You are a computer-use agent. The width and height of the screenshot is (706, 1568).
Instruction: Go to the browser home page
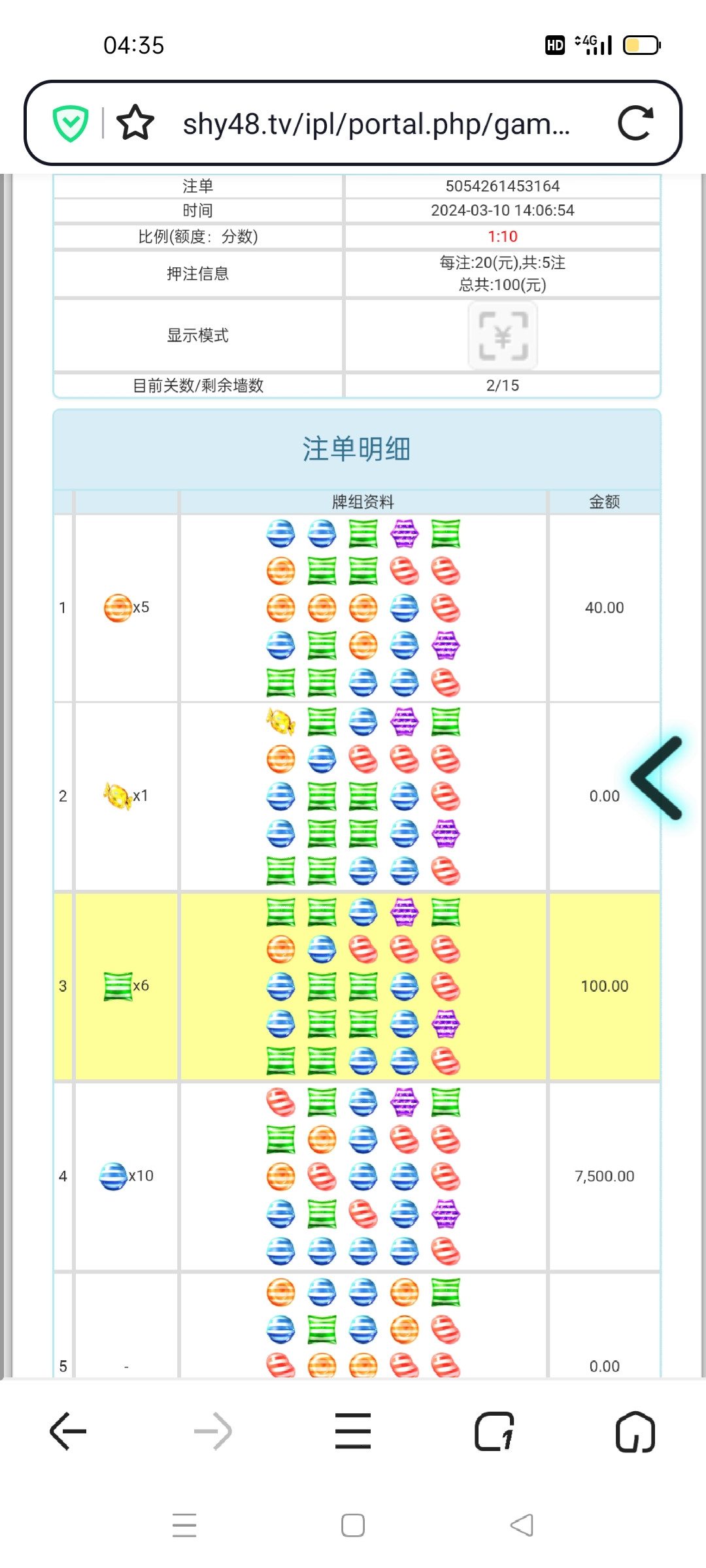635,1431
